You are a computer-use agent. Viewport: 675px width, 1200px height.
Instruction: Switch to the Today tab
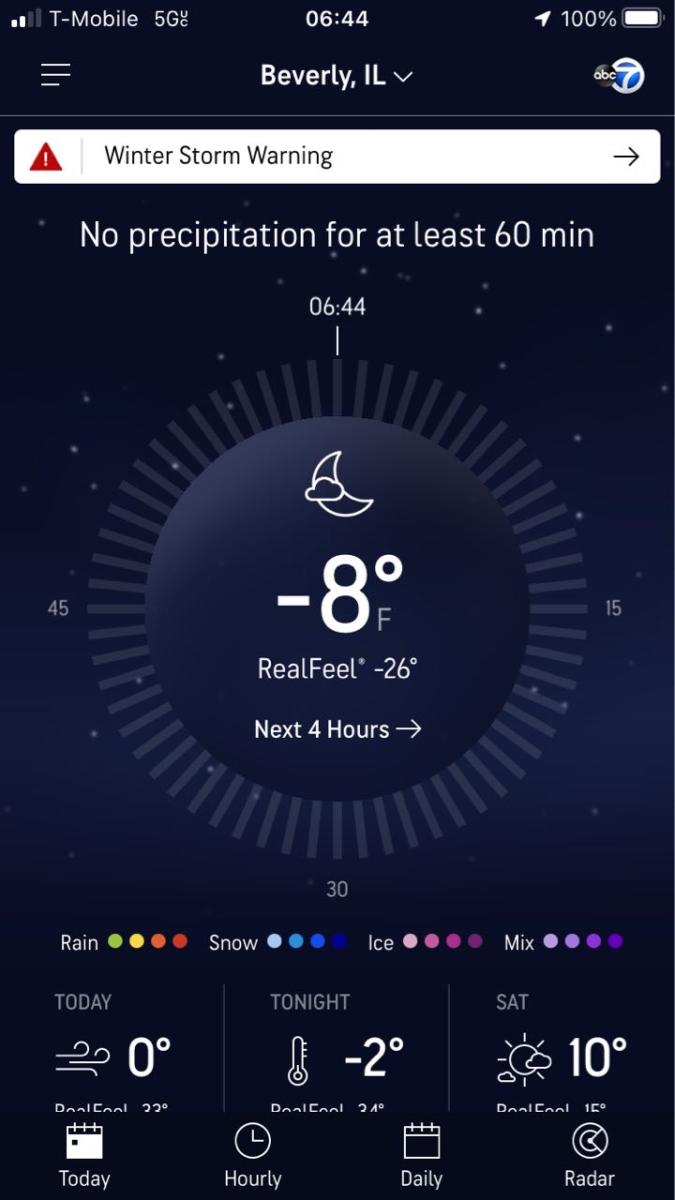(84, 1155)
